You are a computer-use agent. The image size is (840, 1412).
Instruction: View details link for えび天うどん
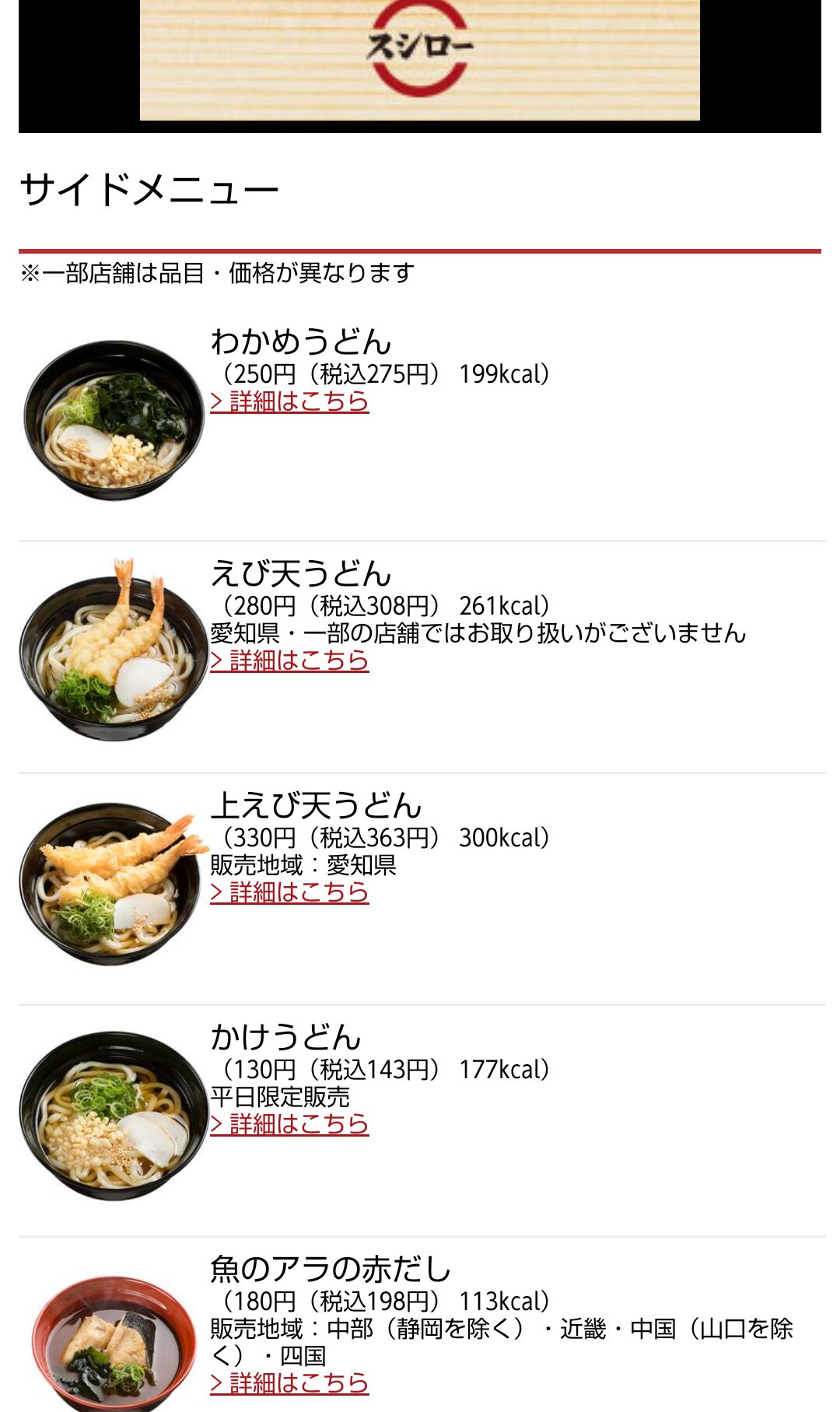[289, 660]
